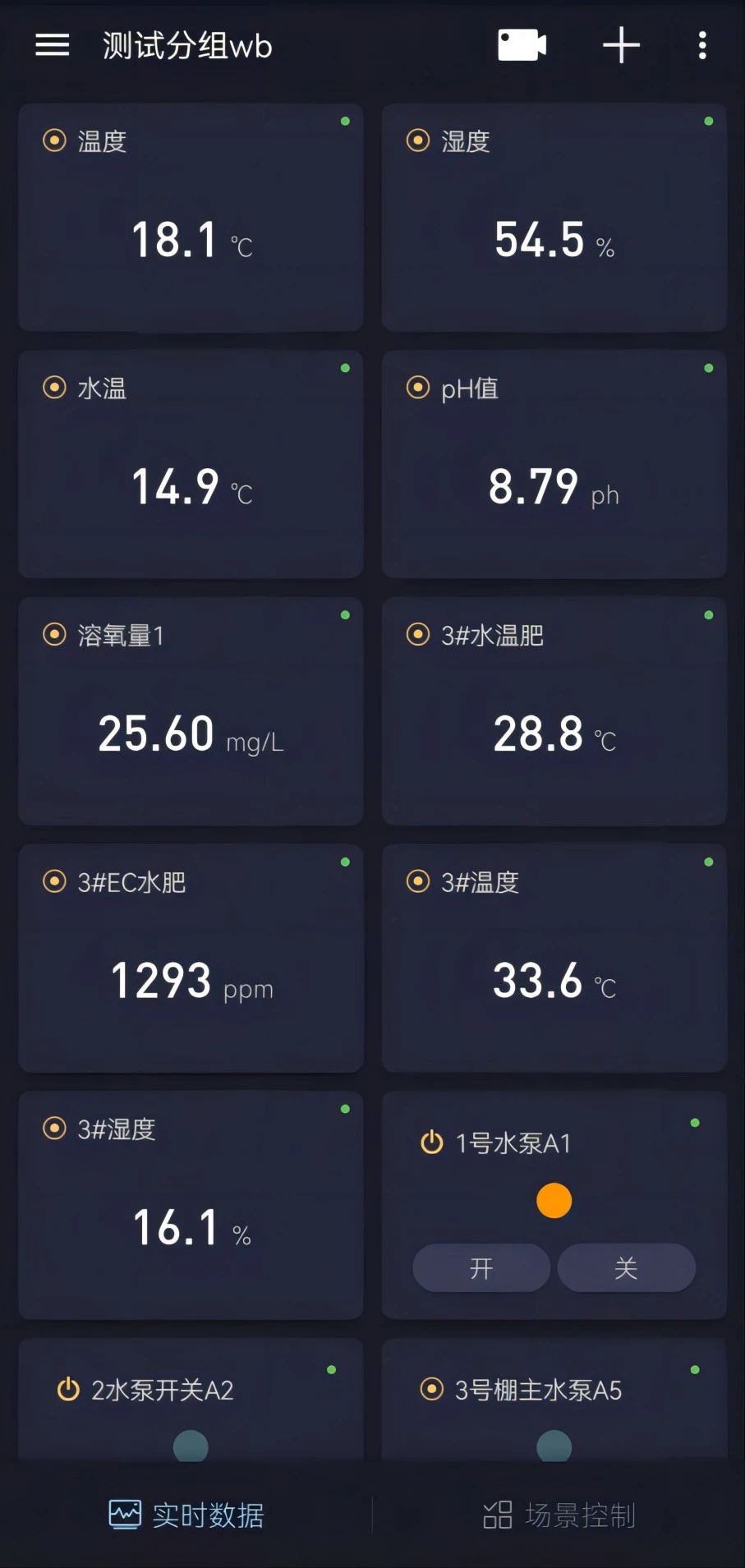Screen dimensions: 745x1568
Task: Open the 3#EC水肥 card
Action: 191,958
